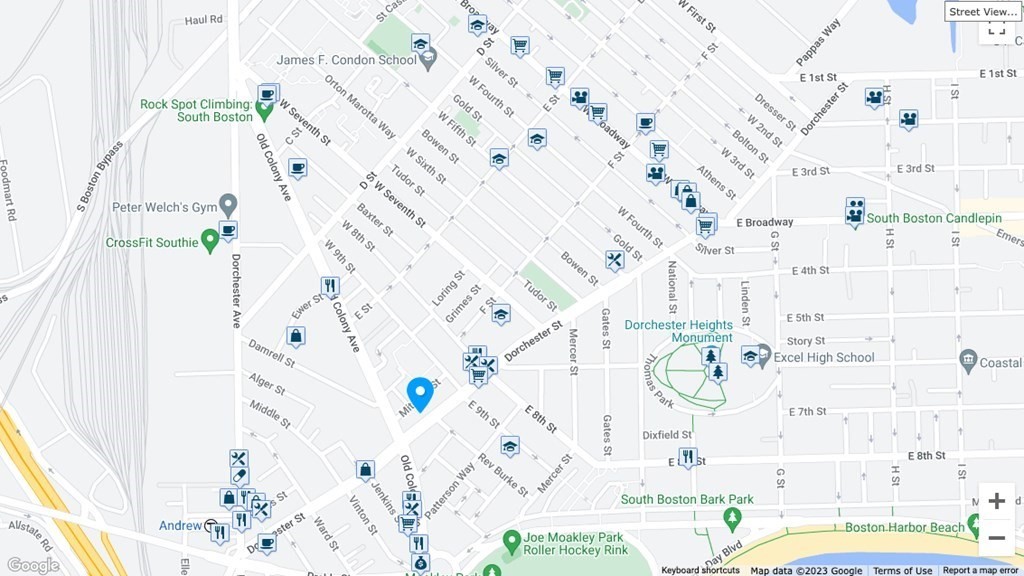Zoom in on the map
1024x576 pixels.
tap(996, 501)
